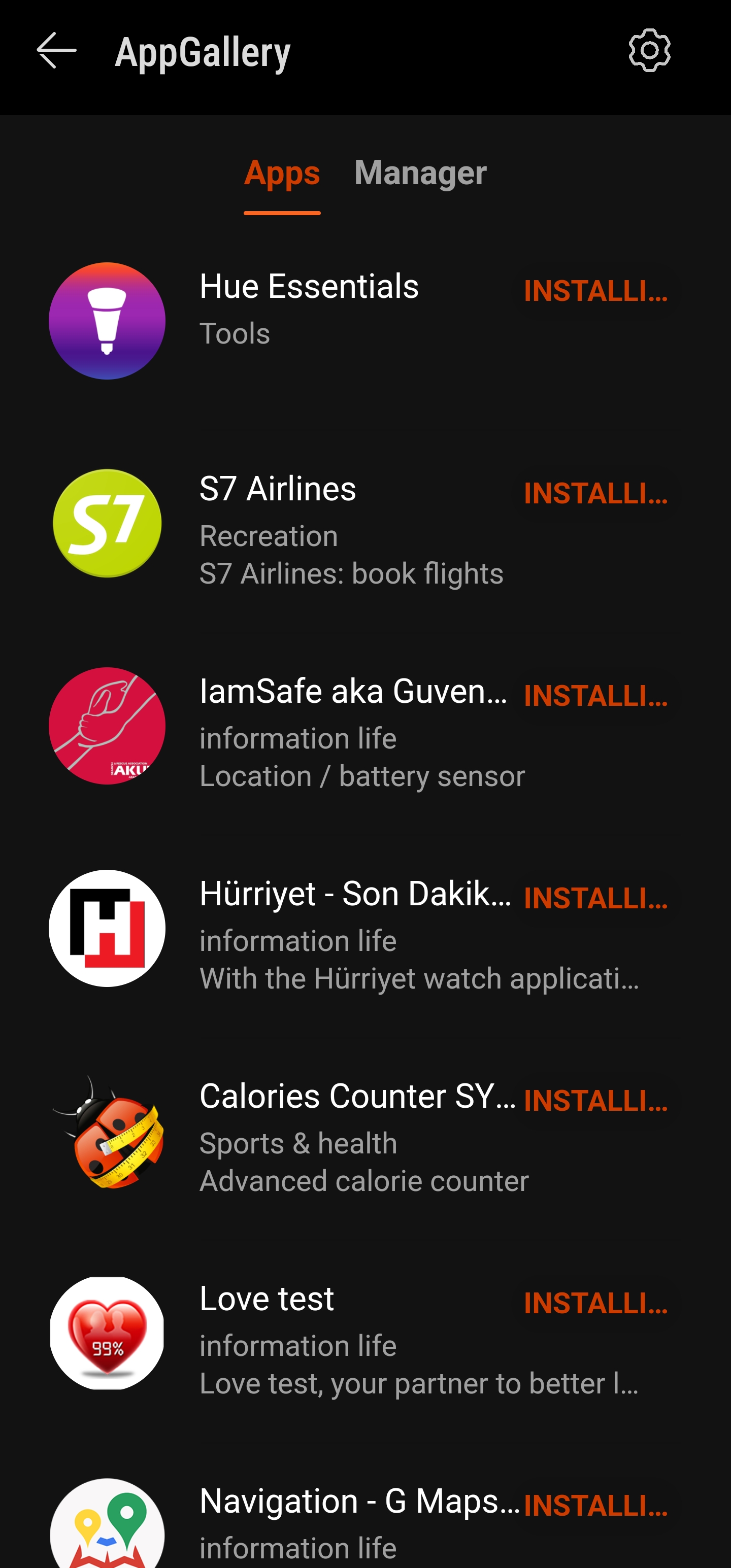Tap INSTALLING next to S7 Airlines

point(596,494)
